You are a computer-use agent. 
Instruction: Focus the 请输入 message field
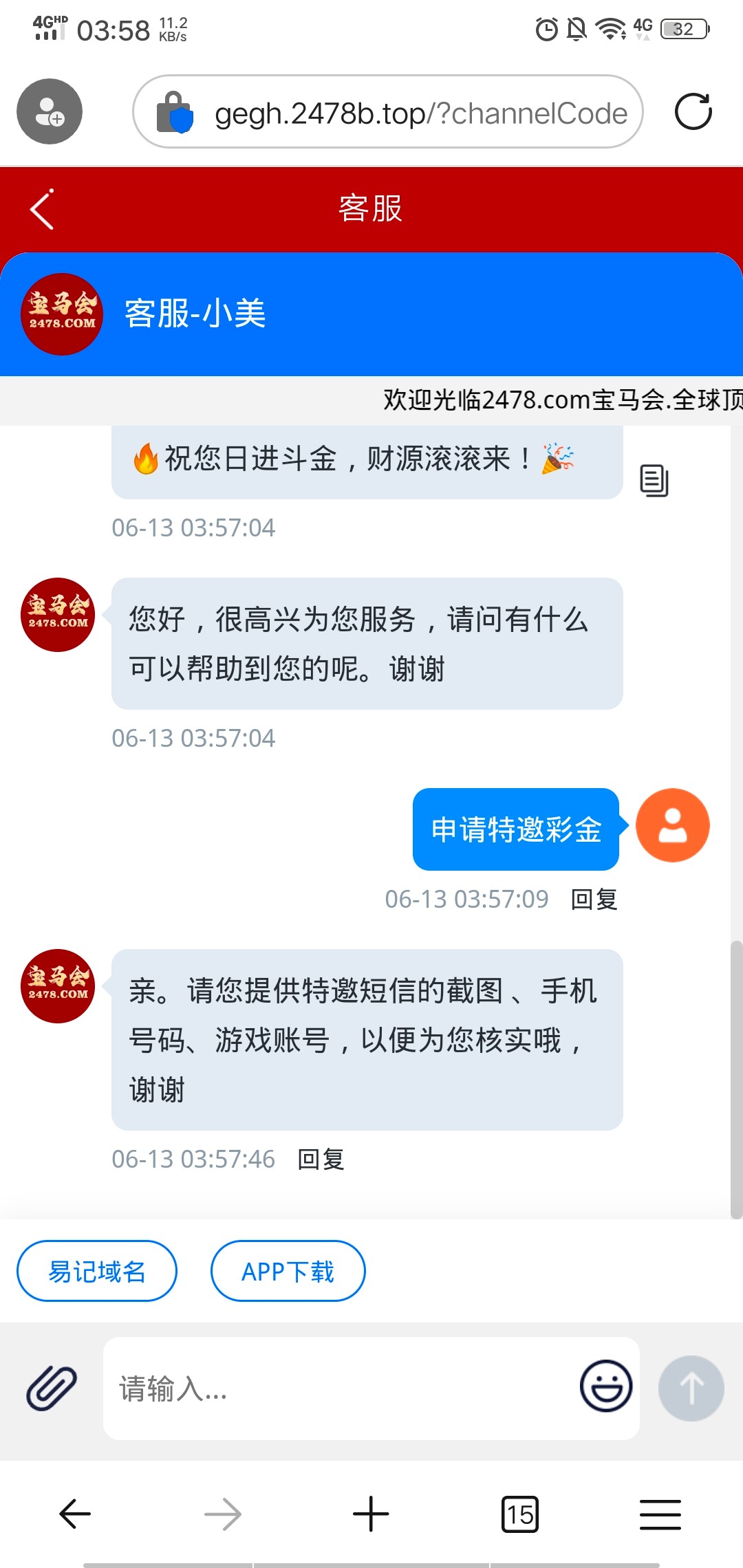point(337,1388)
